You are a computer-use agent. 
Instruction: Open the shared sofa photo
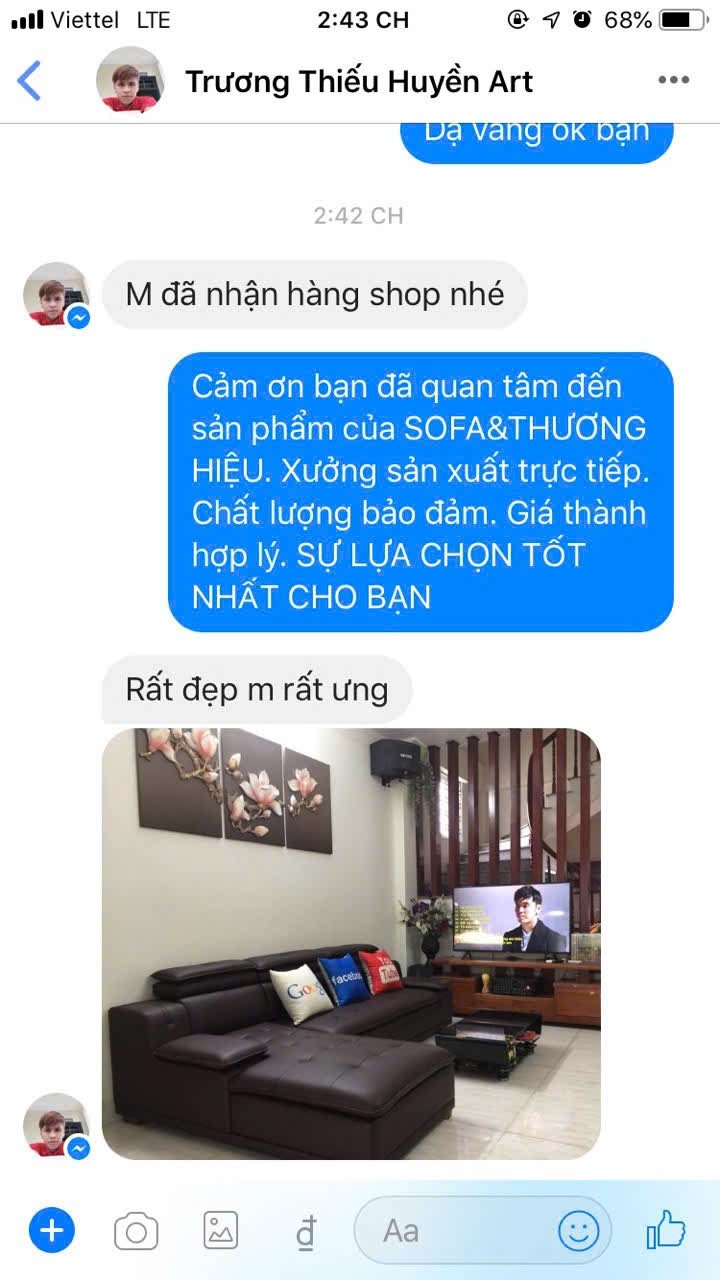pos(351,944)
